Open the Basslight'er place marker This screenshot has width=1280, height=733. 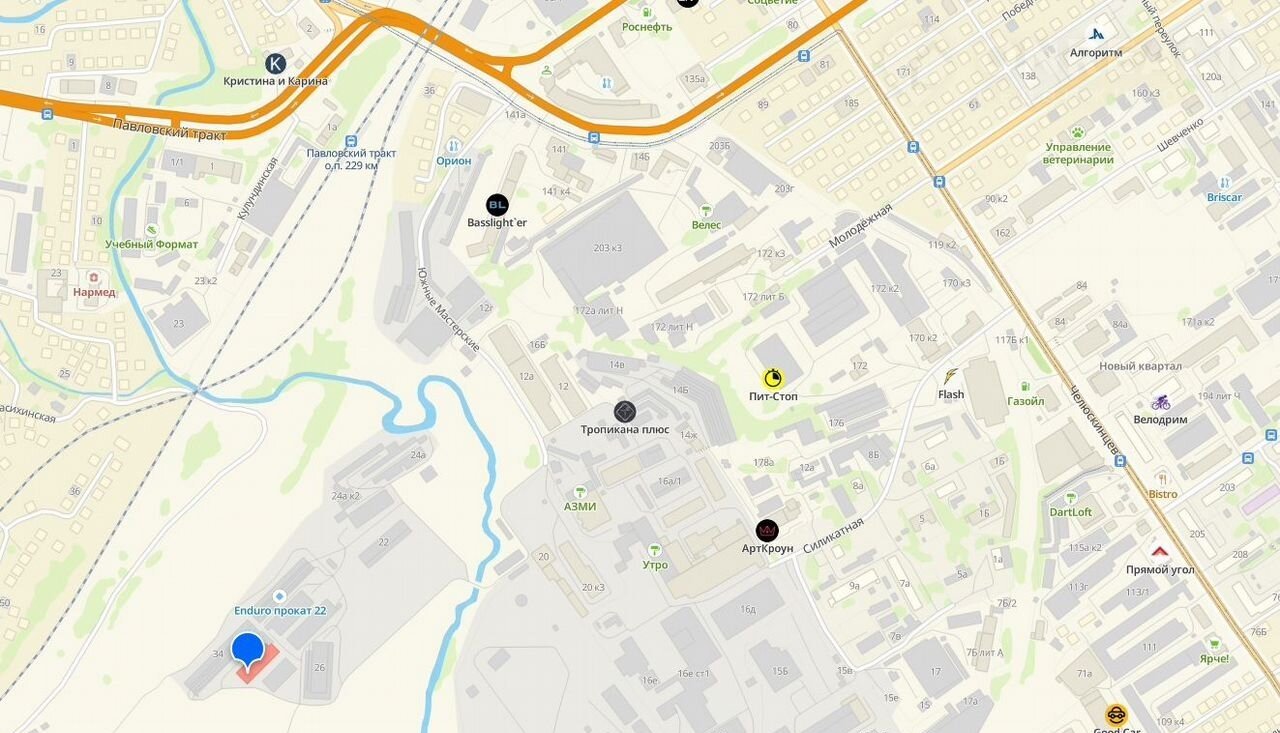[497, 205]
